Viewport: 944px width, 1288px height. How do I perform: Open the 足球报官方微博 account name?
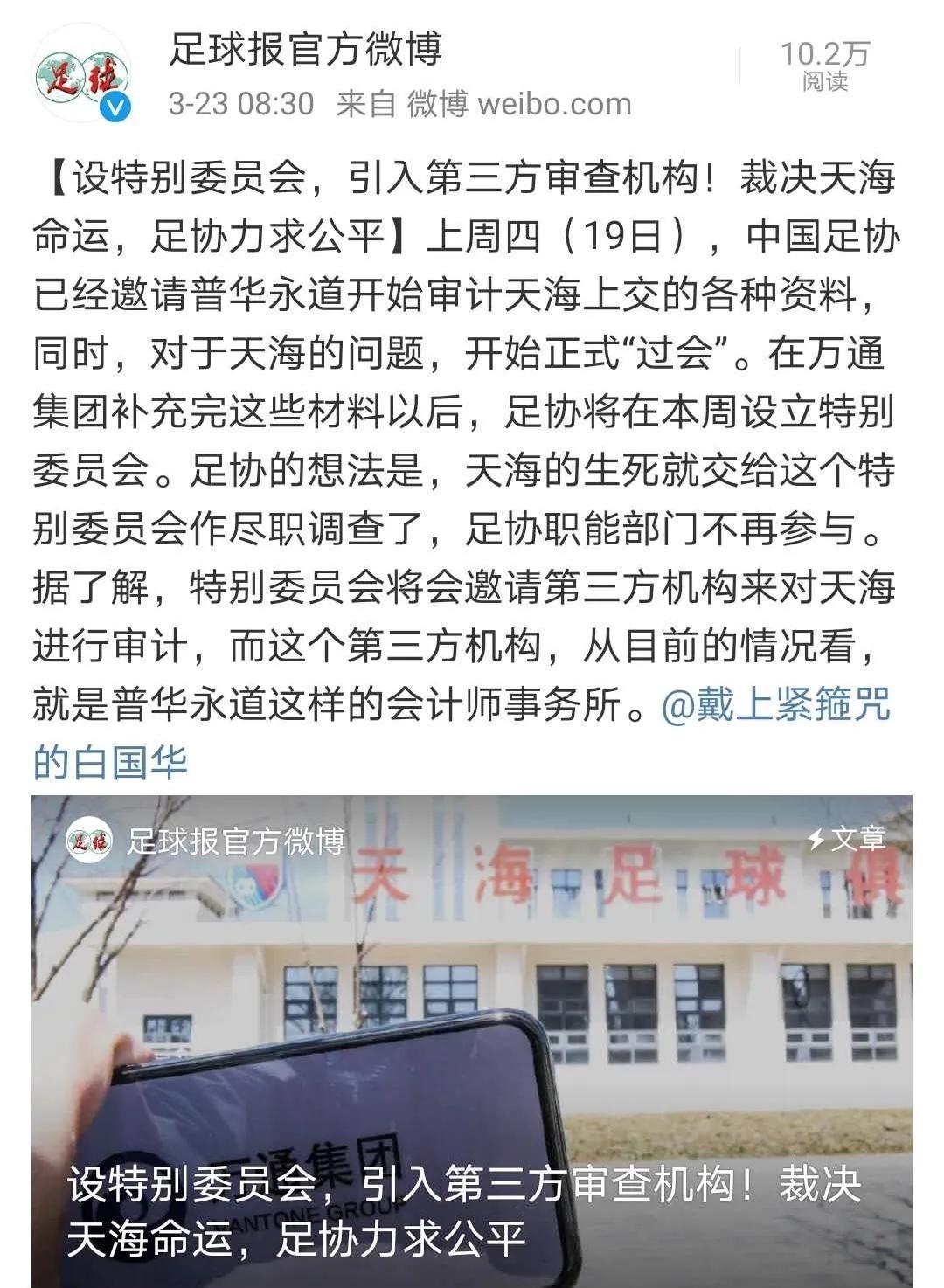(x=305, y=49)
